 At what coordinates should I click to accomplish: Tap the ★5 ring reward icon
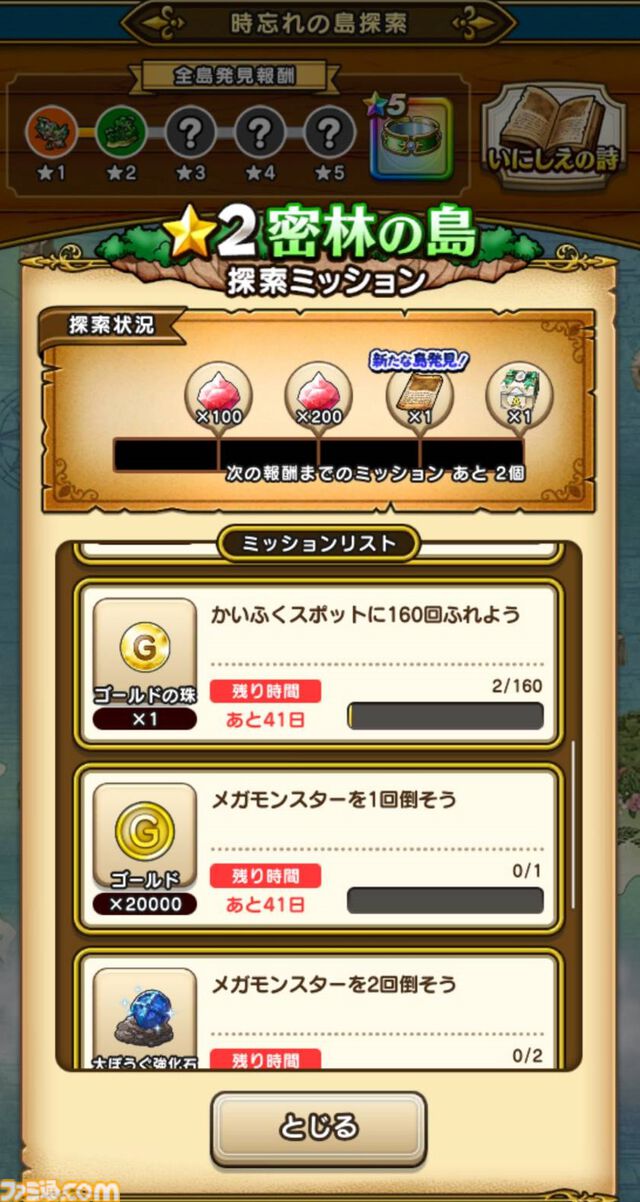410,139
